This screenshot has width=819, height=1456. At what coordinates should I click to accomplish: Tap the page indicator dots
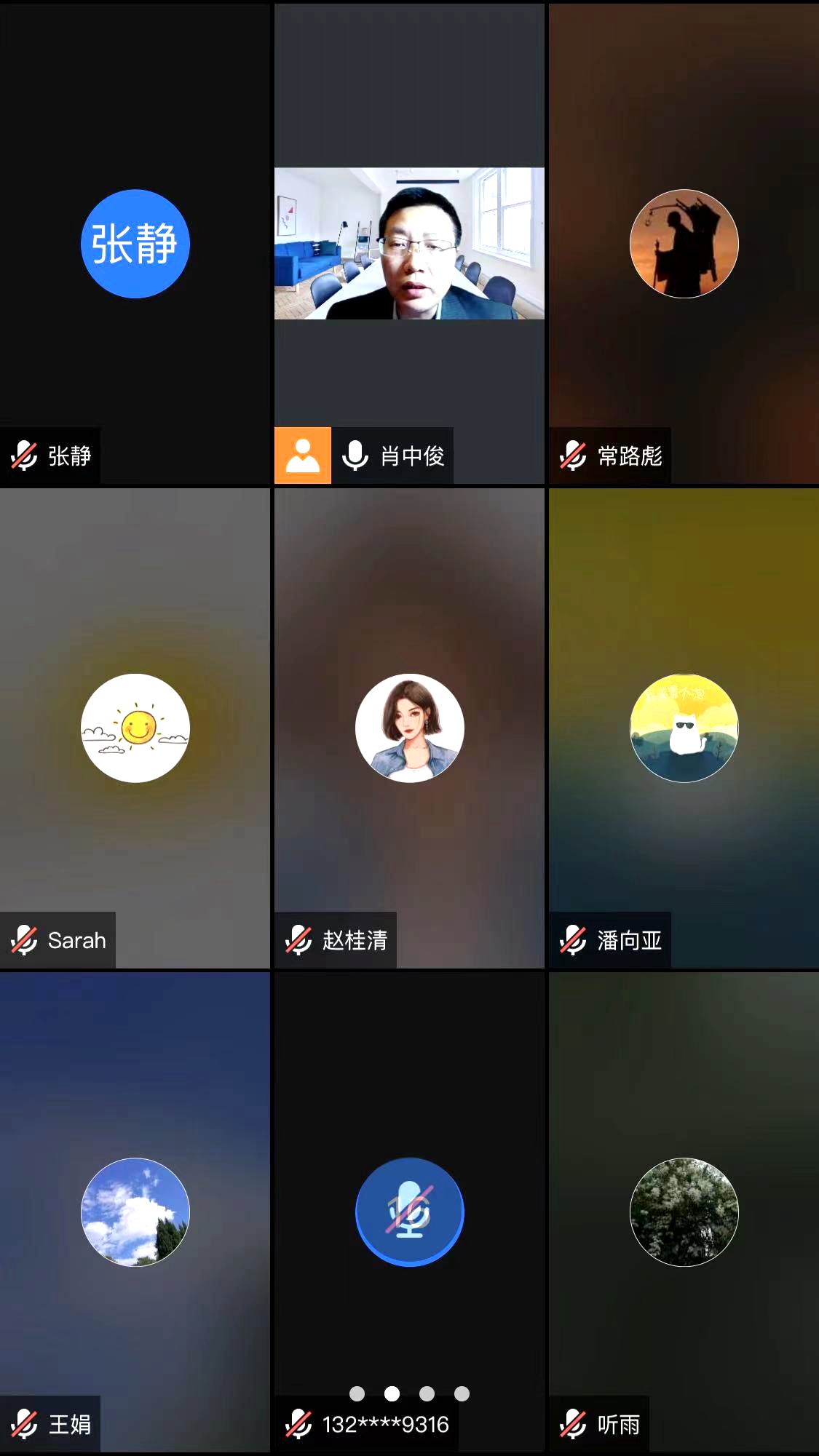point(409,1393)
